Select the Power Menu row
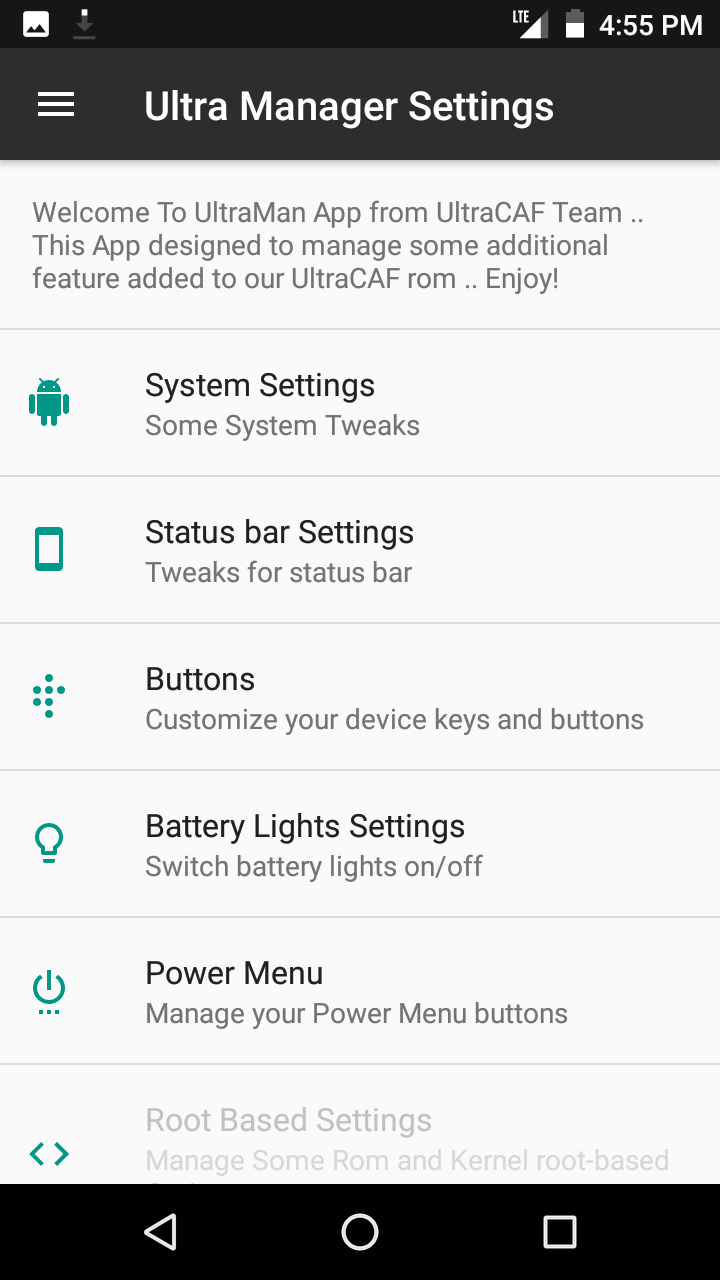This screenshot has height=1280, width=720. pos(360,991)
